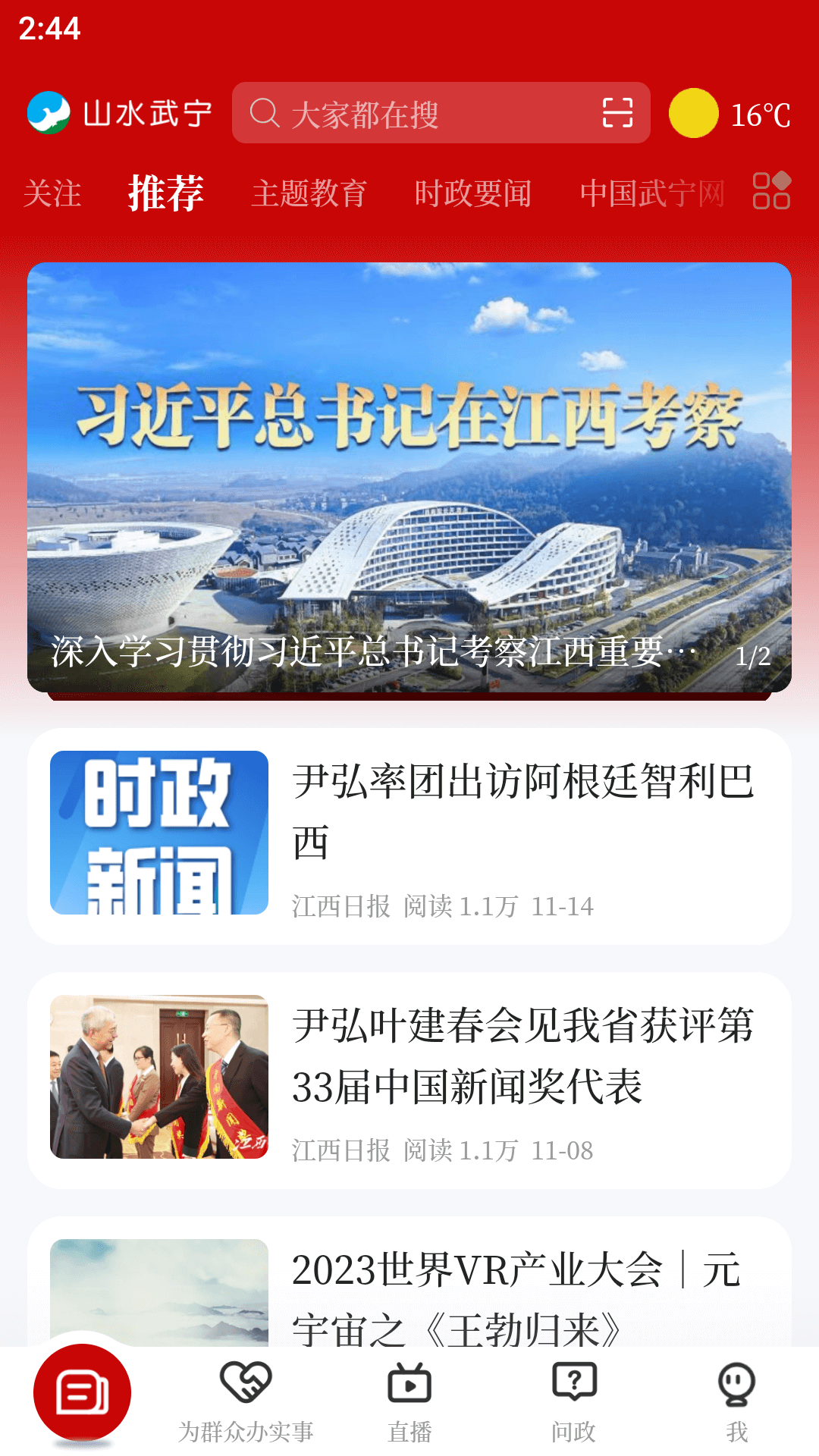Tap the 直播 TV icon
819x1456 pixels.
click(x=409, y=1388)
